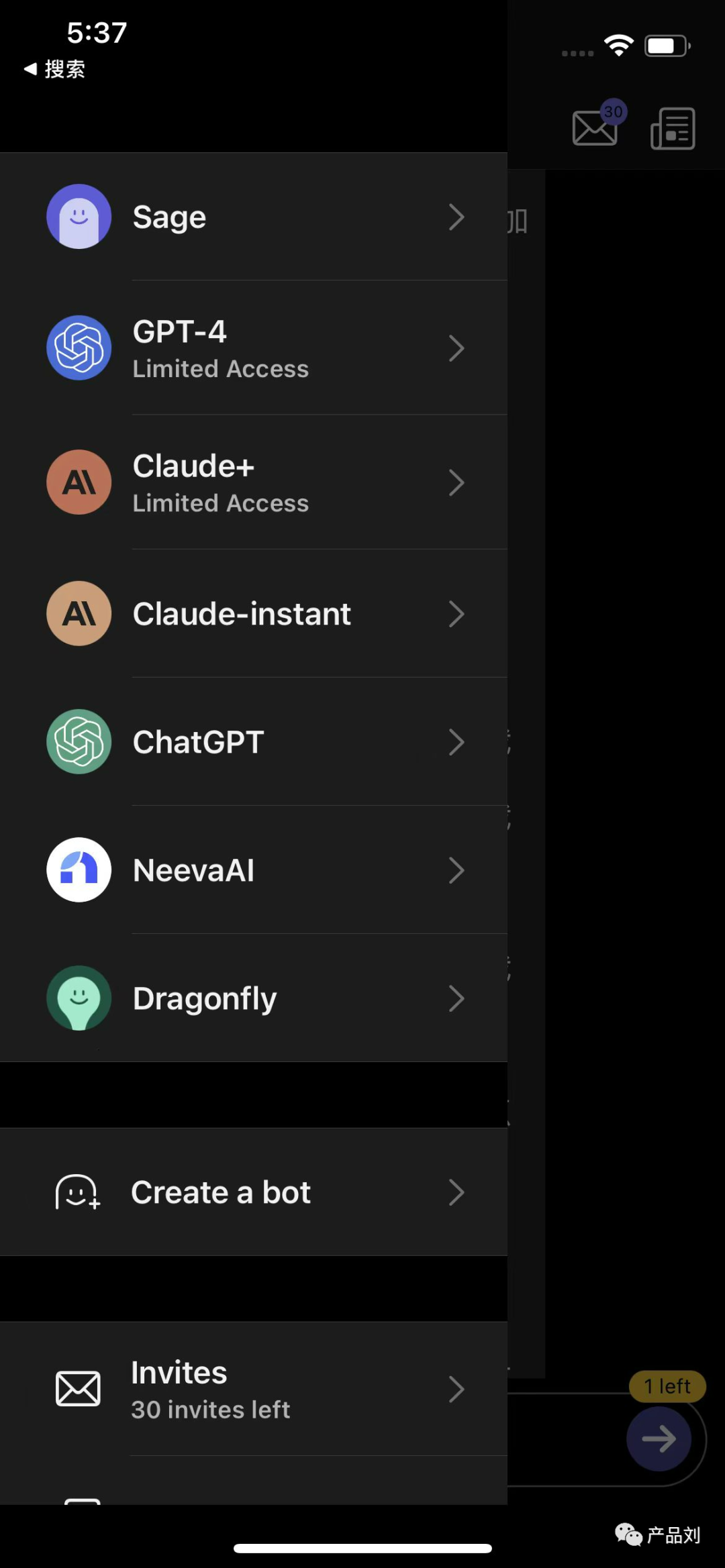Open Claude+ with limited access
This screenshot has width=725, height=1568.
coord(253,482)
